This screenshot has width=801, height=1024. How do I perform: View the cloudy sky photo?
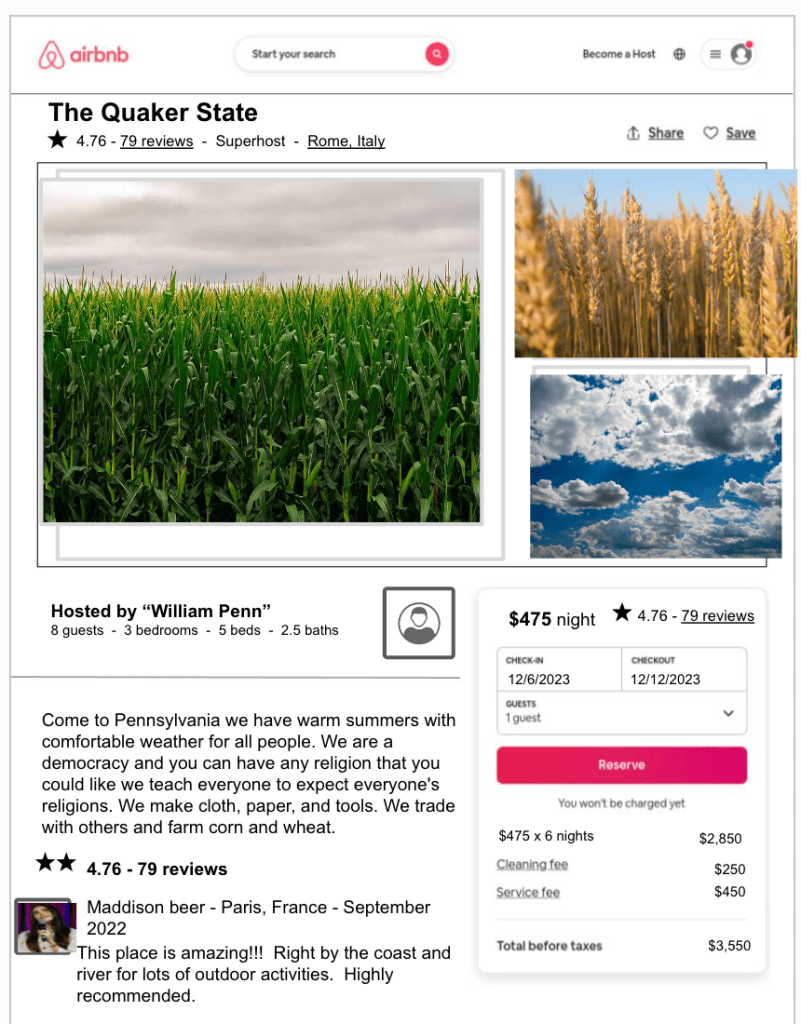pos(655,465)
